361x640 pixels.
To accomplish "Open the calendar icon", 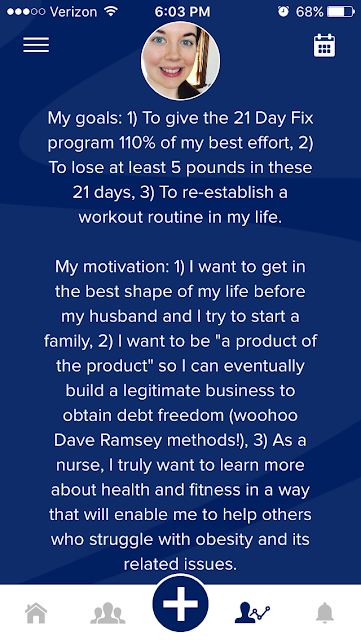I will pyautogui.click(x=324, y=46).
